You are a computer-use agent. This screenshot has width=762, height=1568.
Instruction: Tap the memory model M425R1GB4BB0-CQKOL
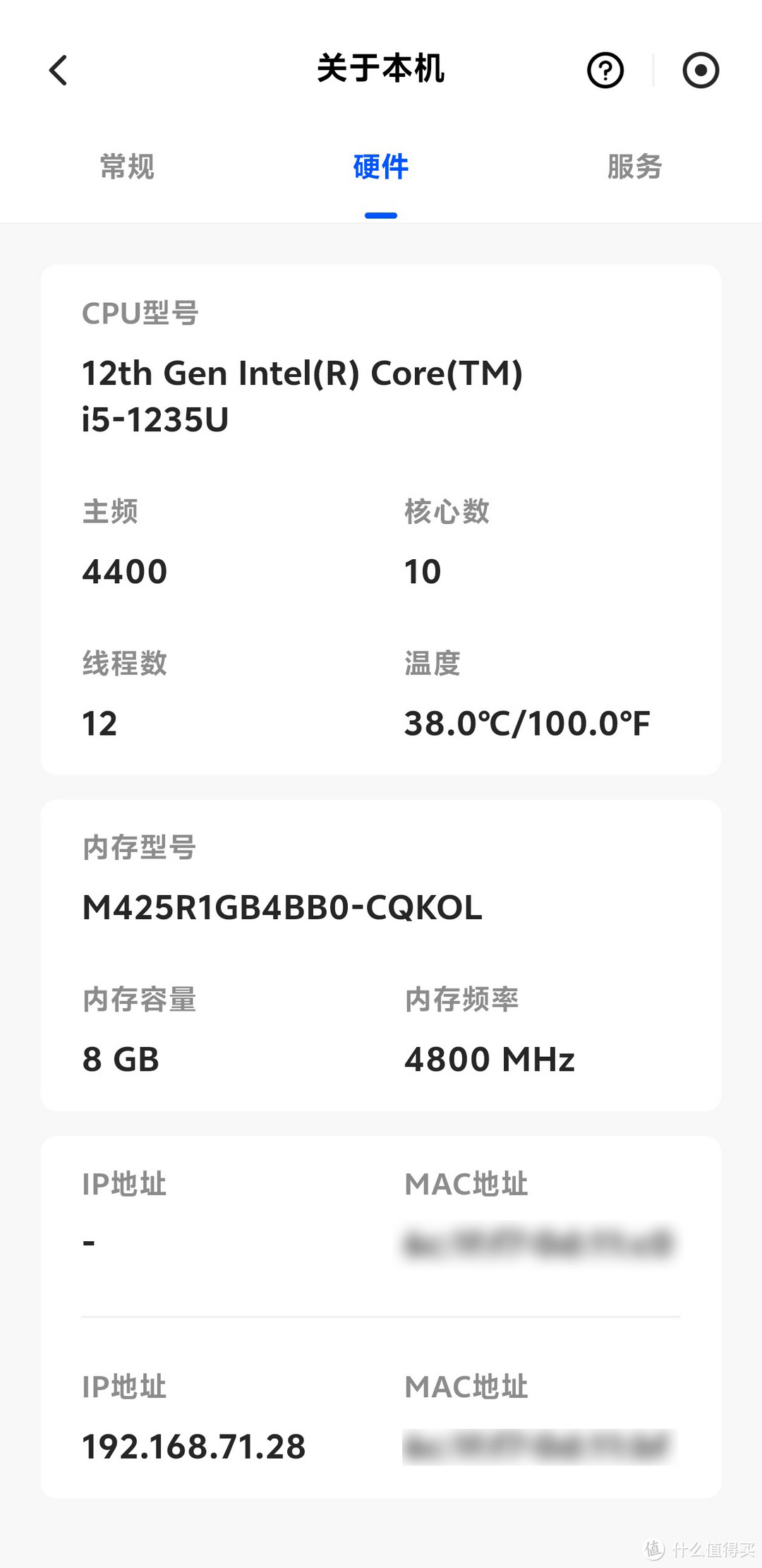coord(282,909)
